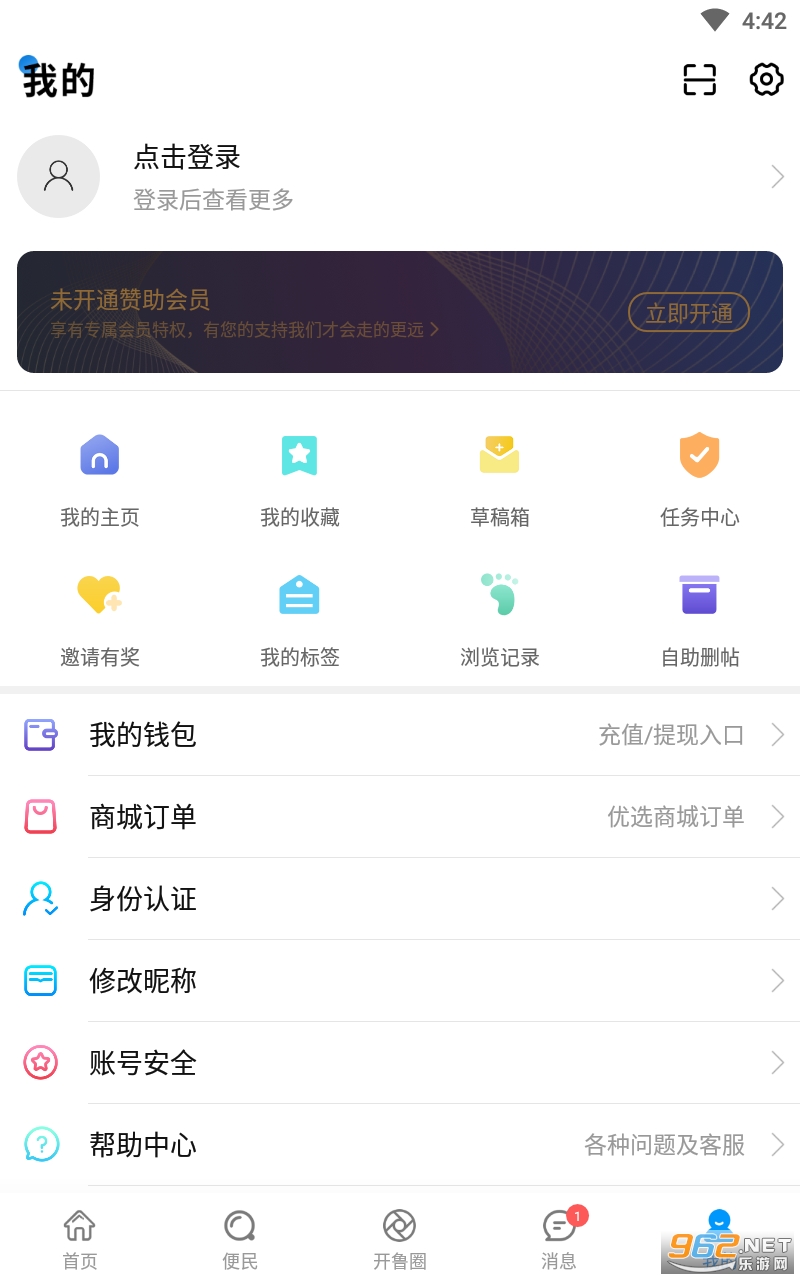
Task: Open 我的钱包 row
Action: 400,735
